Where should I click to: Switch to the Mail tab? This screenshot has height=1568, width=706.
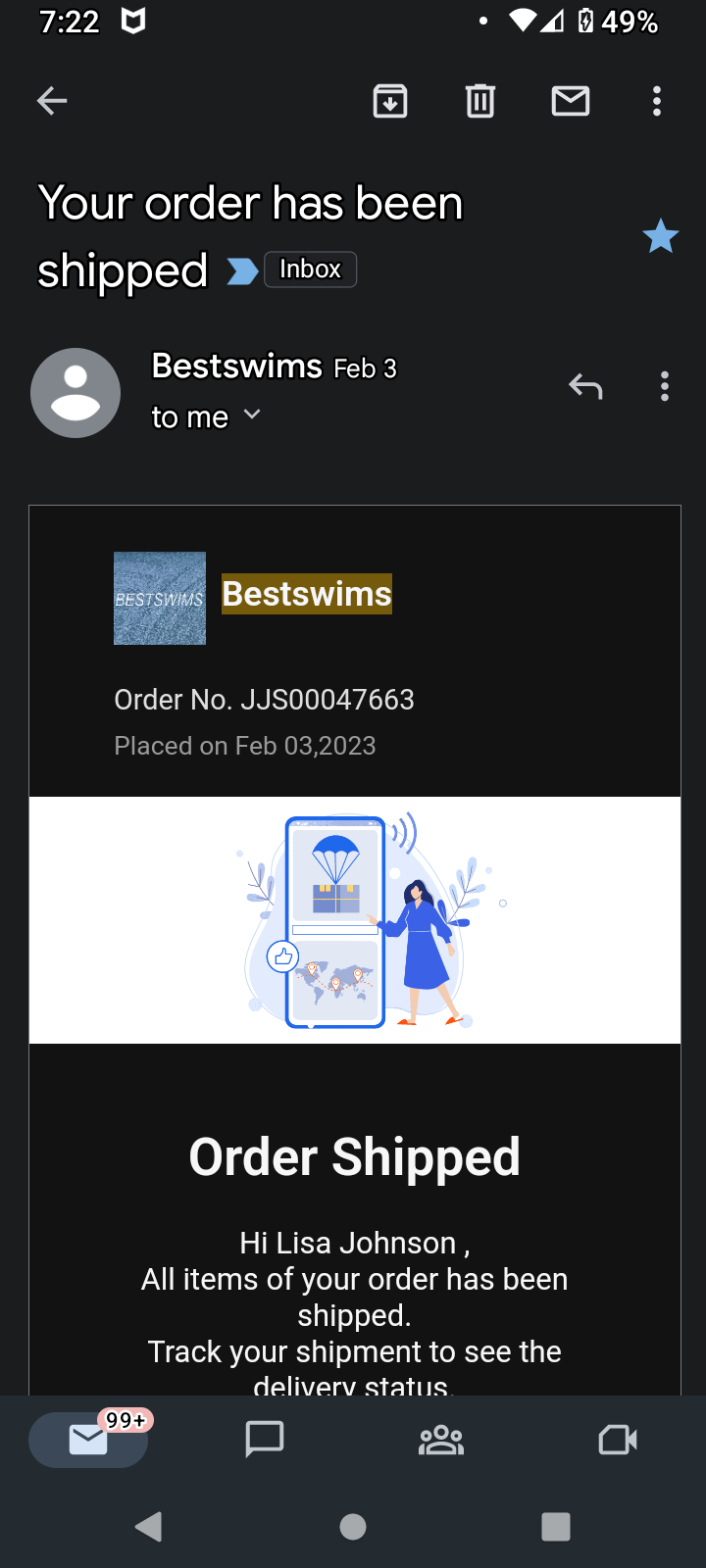(88, 1440)
